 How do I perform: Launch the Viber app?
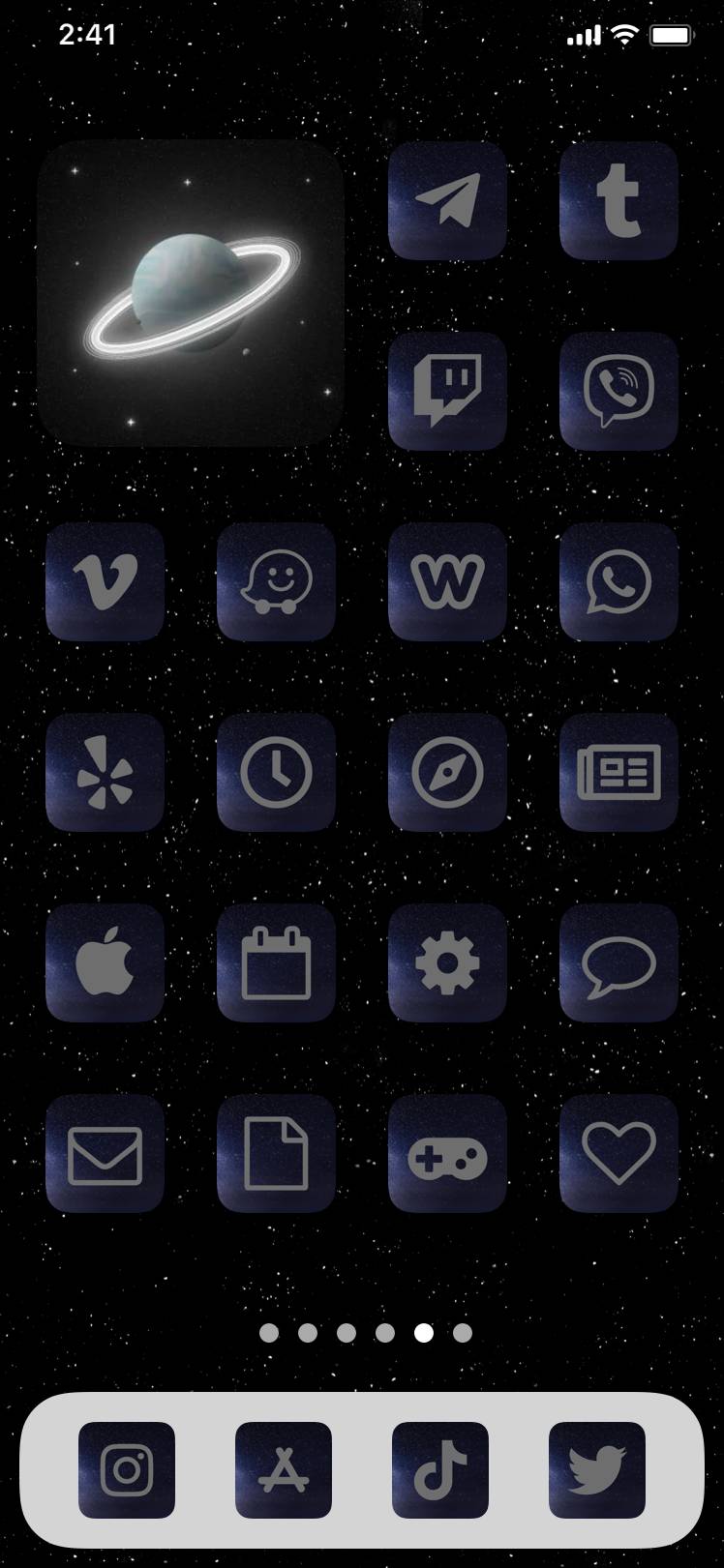[x=618, y=392]
